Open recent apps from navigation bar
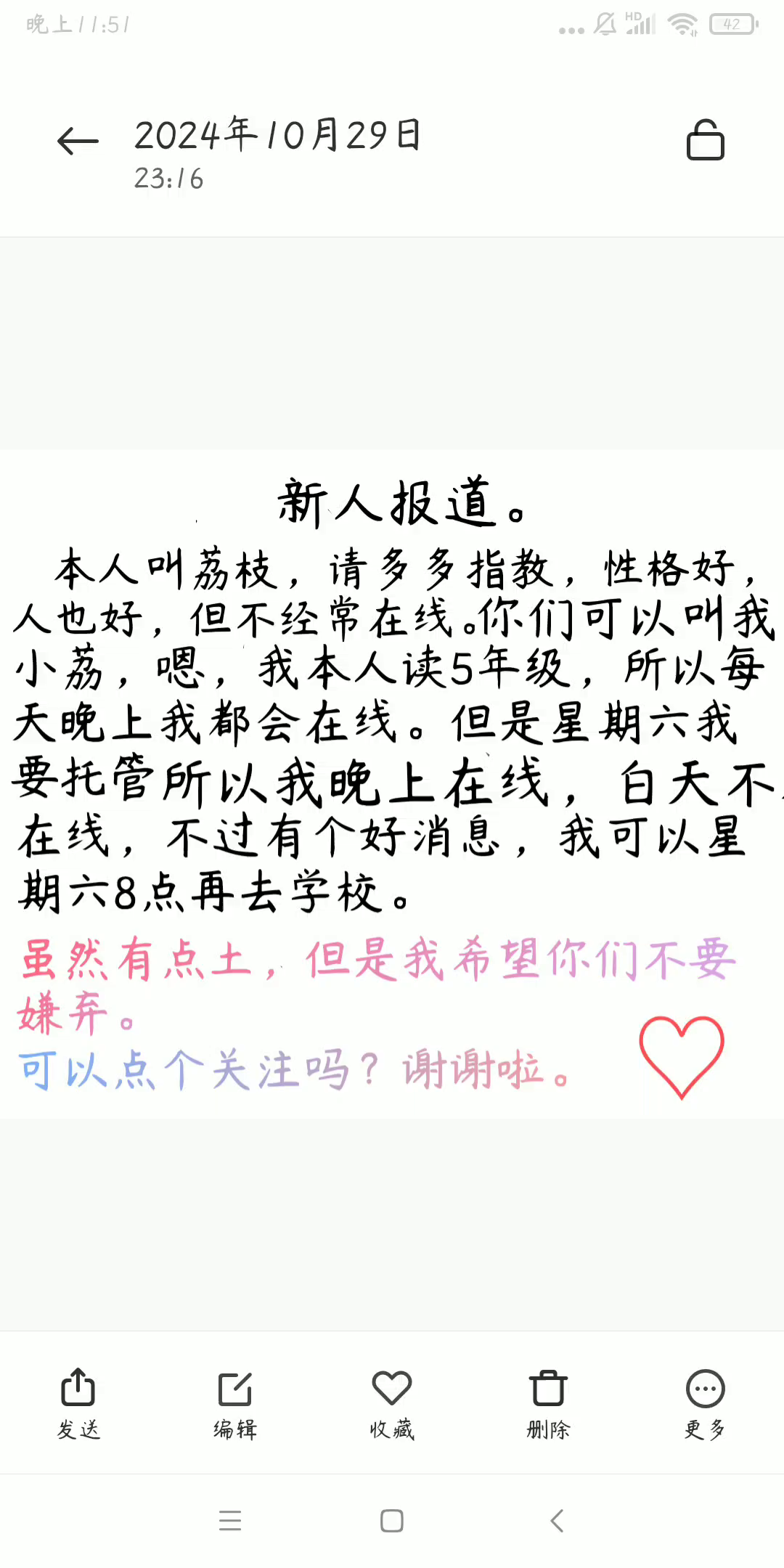The height and width of the screenshot is (1568, 784). click(x=230, y=1520)
